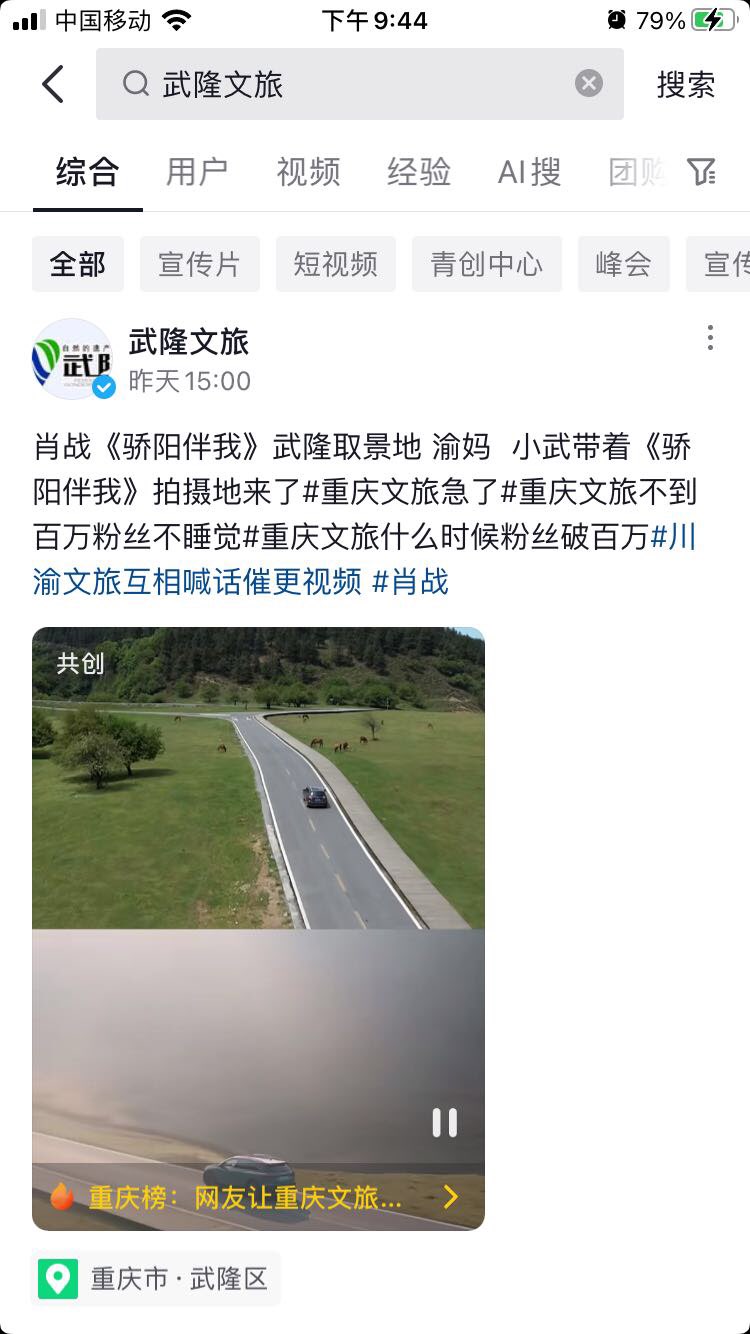
Task: Tap the search field containing 武隆文旅
Action: tap(360, 84)
